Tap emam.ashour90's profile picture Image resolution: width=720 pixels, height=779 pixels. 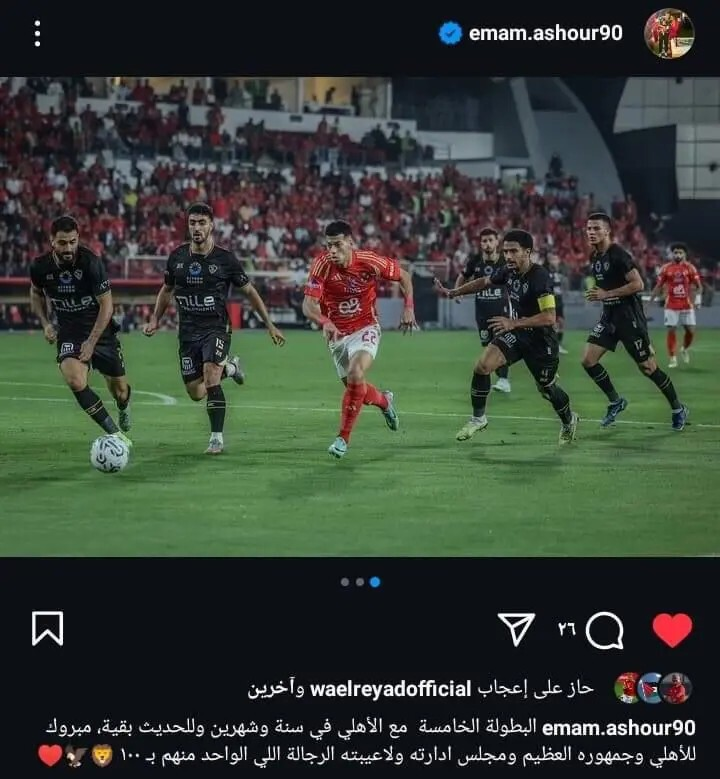(x=669, y=33)
